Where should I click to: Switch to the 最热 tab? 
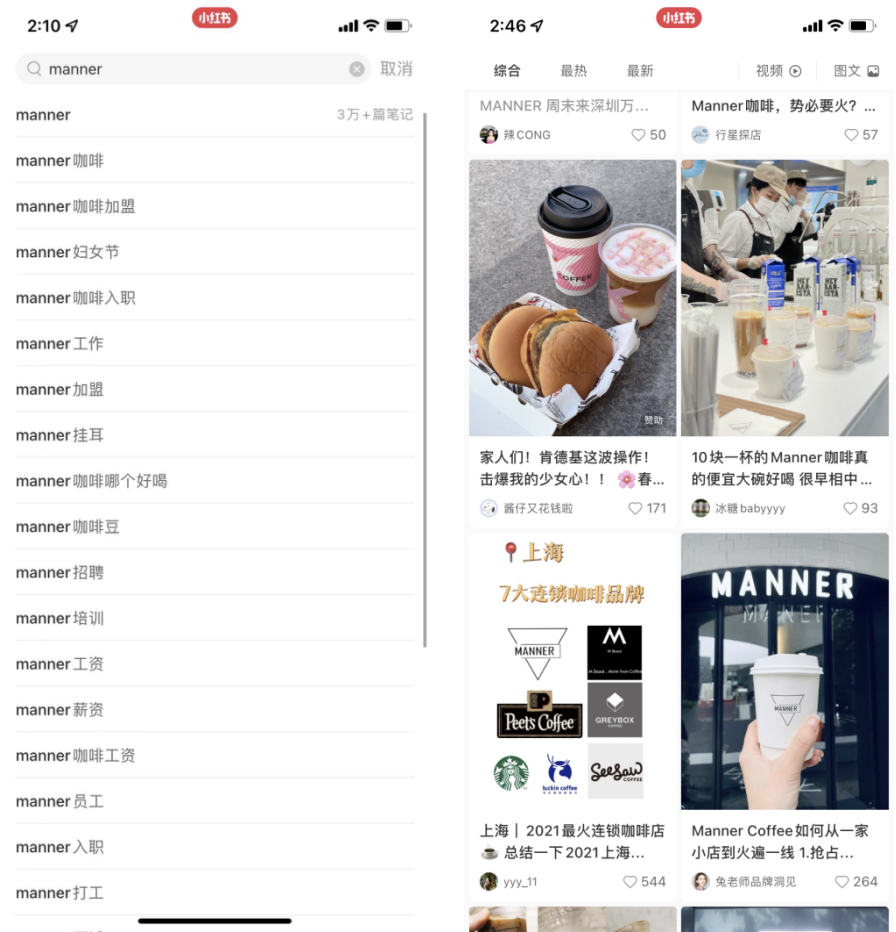pyautogui.click(x=574, y=71)
